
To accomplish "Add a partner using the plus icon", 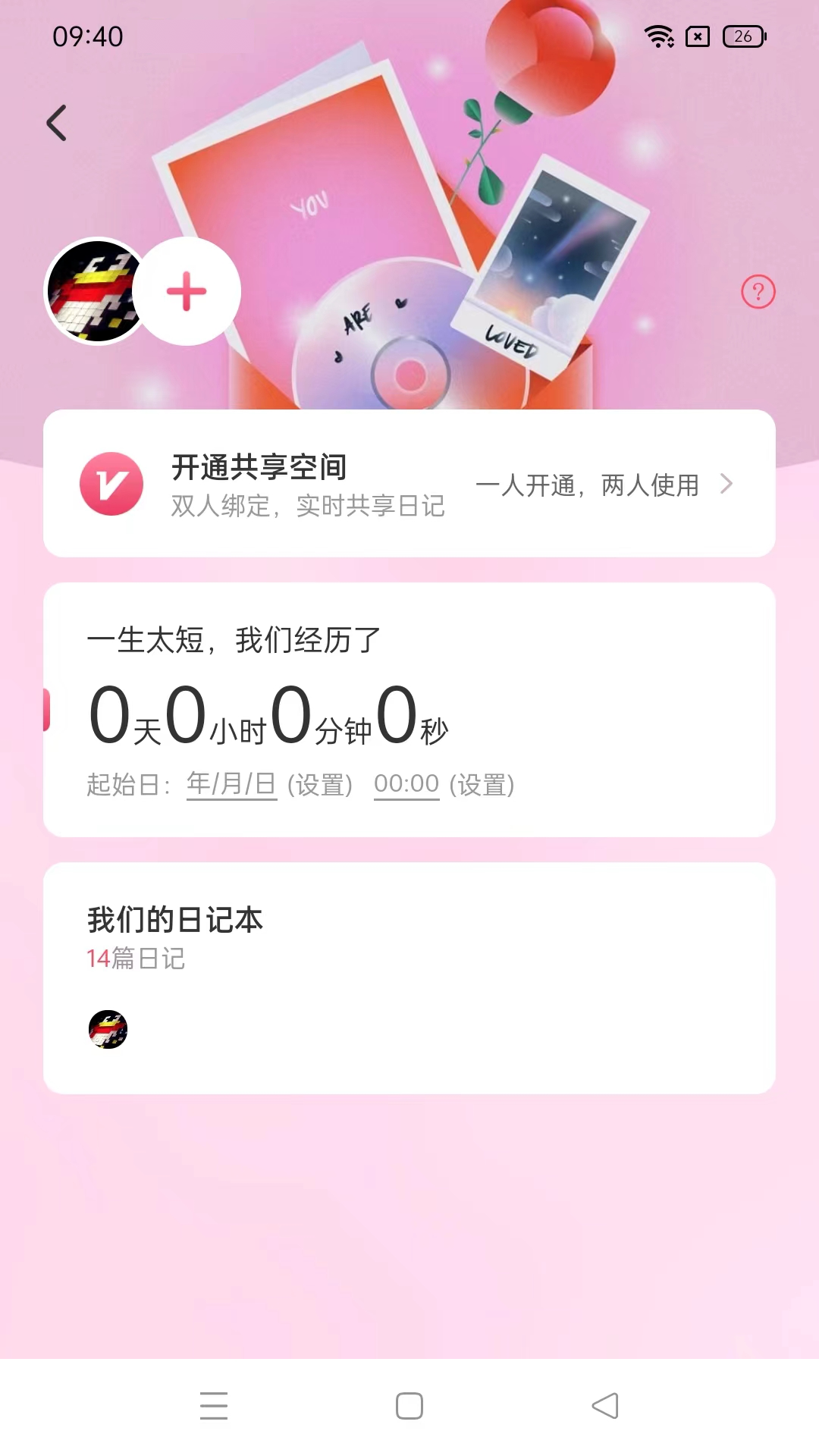I will coord(187,291).
